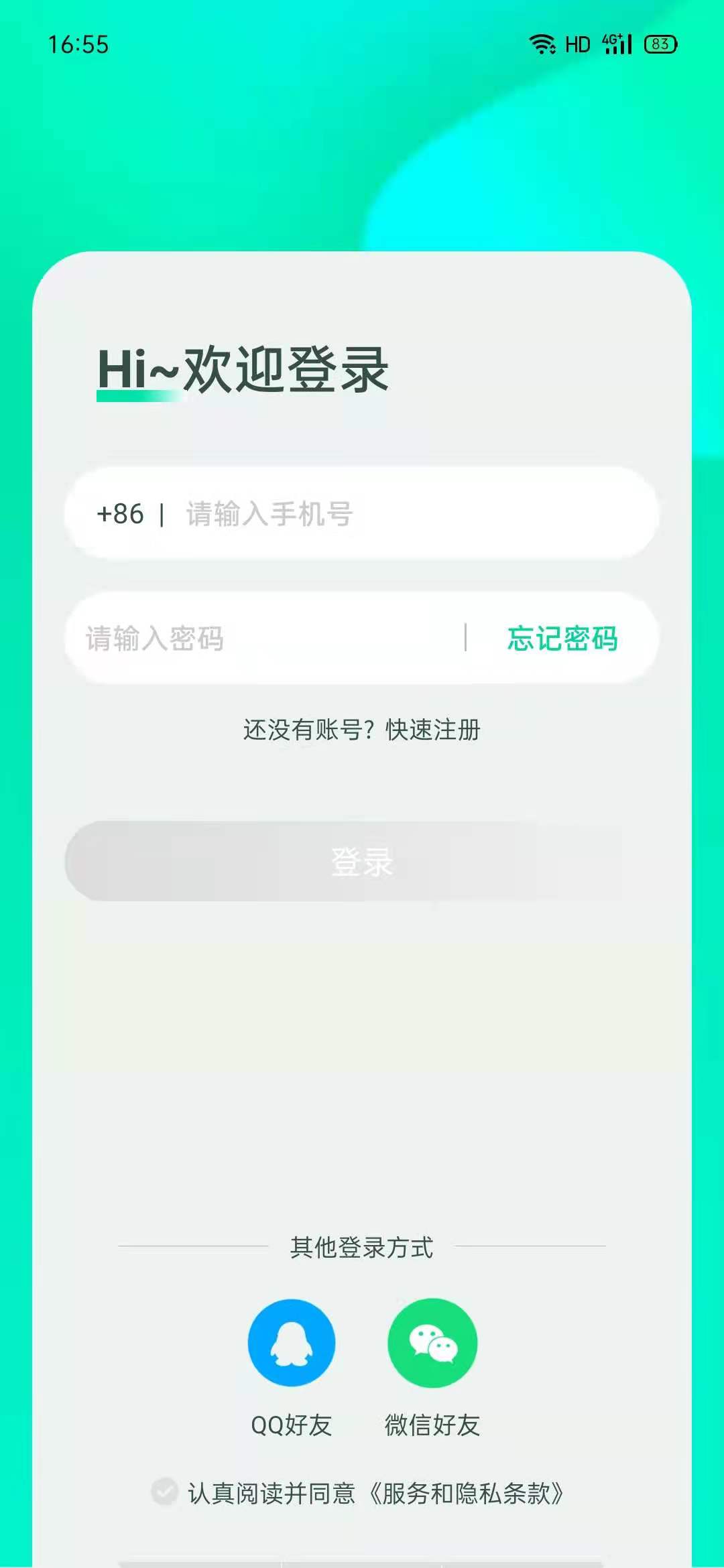Screen dimensions: 724x1568
Task: Open 《服务和隐私条款》
Action: (467, 1493)
